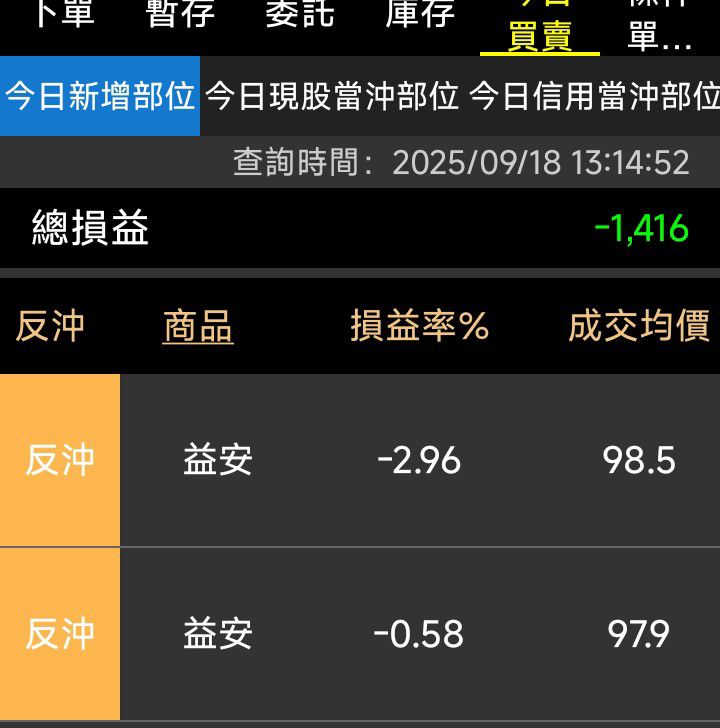Screen dimensions: 720x728
Task: Switch to the 庫存 tab
Action: point(420,16)
